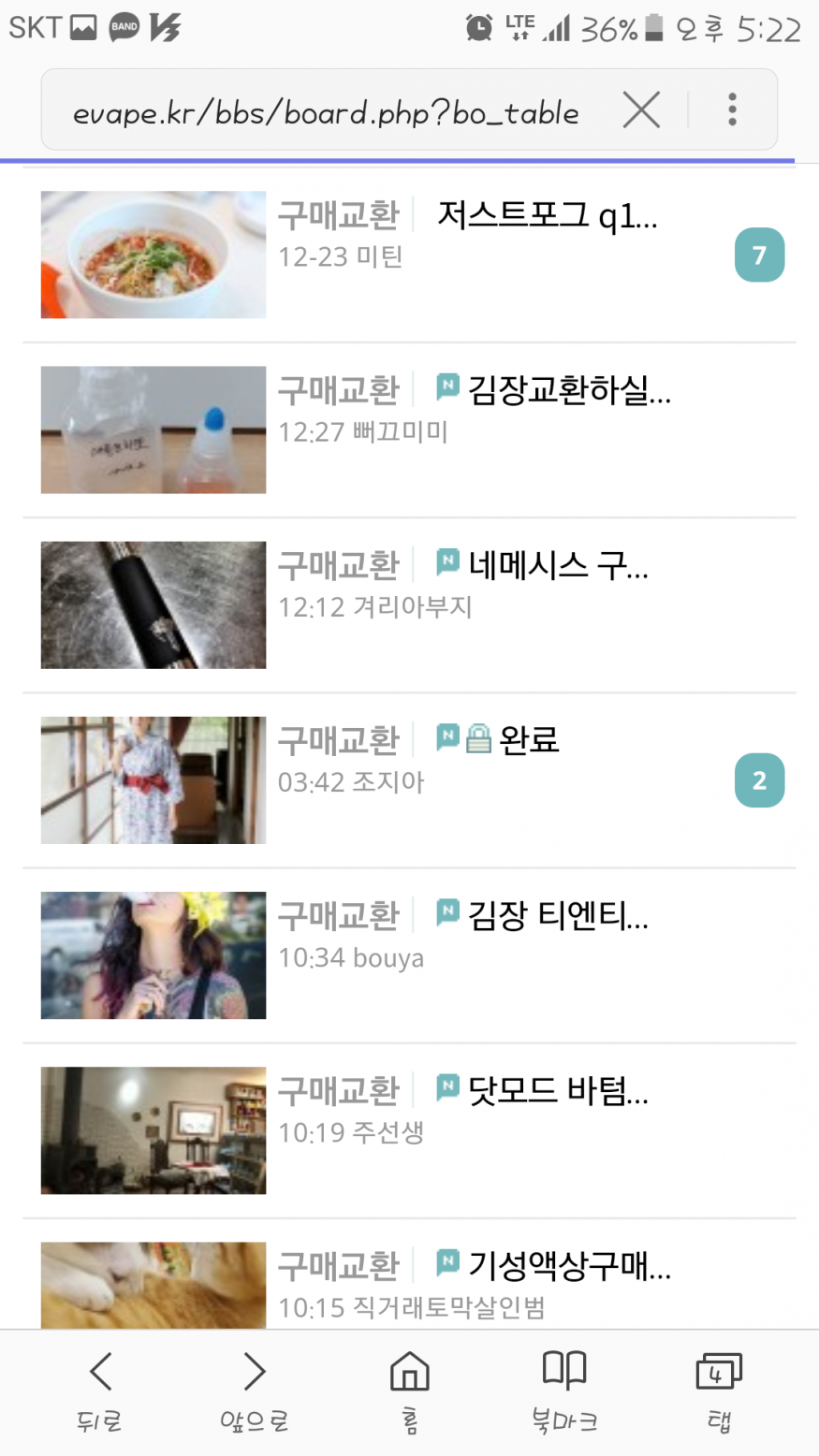Stop loading with the X button
Viewport: 819px width, 1456px height.
[x=641, y=110]
